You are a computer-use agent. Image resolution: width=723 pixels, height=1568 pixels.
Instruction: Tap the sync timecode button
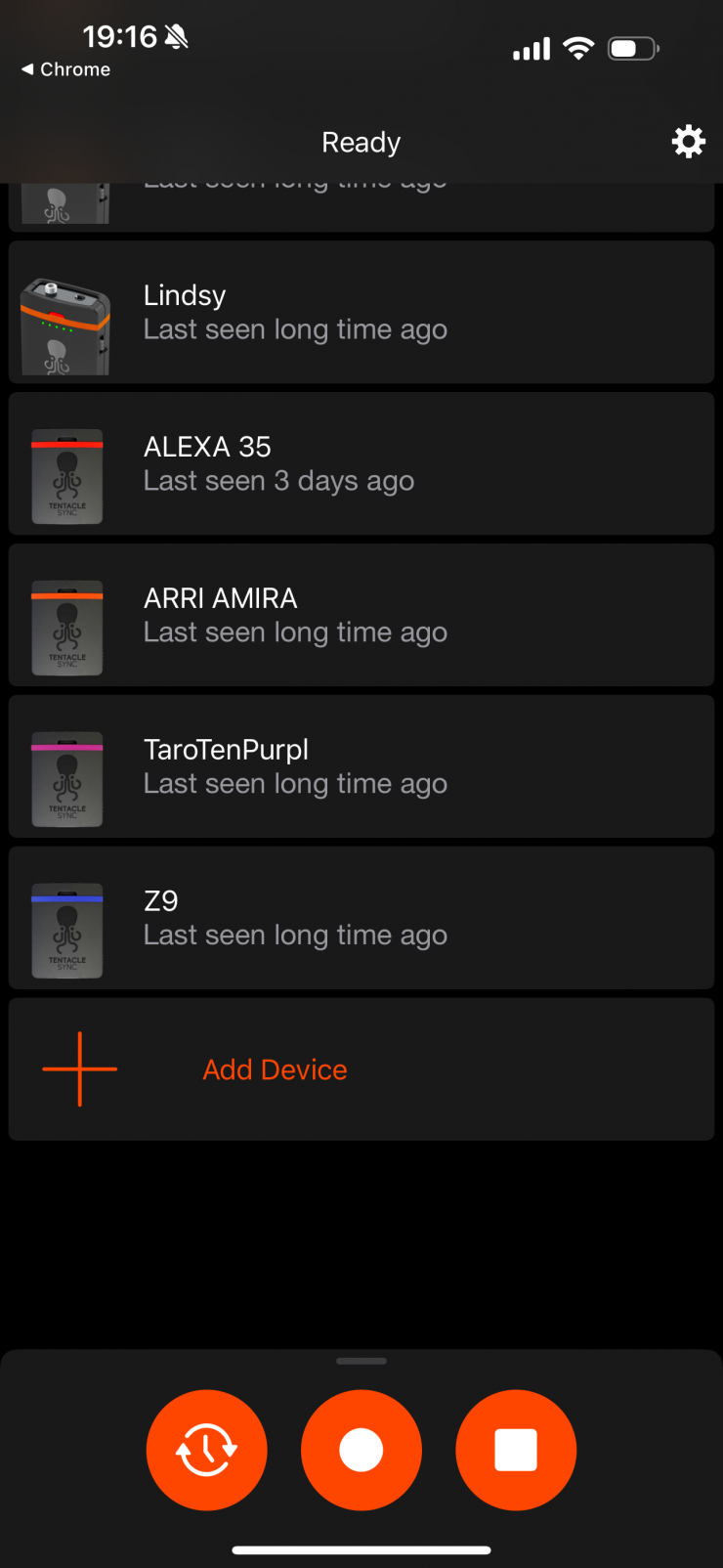(x=206, y=1450)
